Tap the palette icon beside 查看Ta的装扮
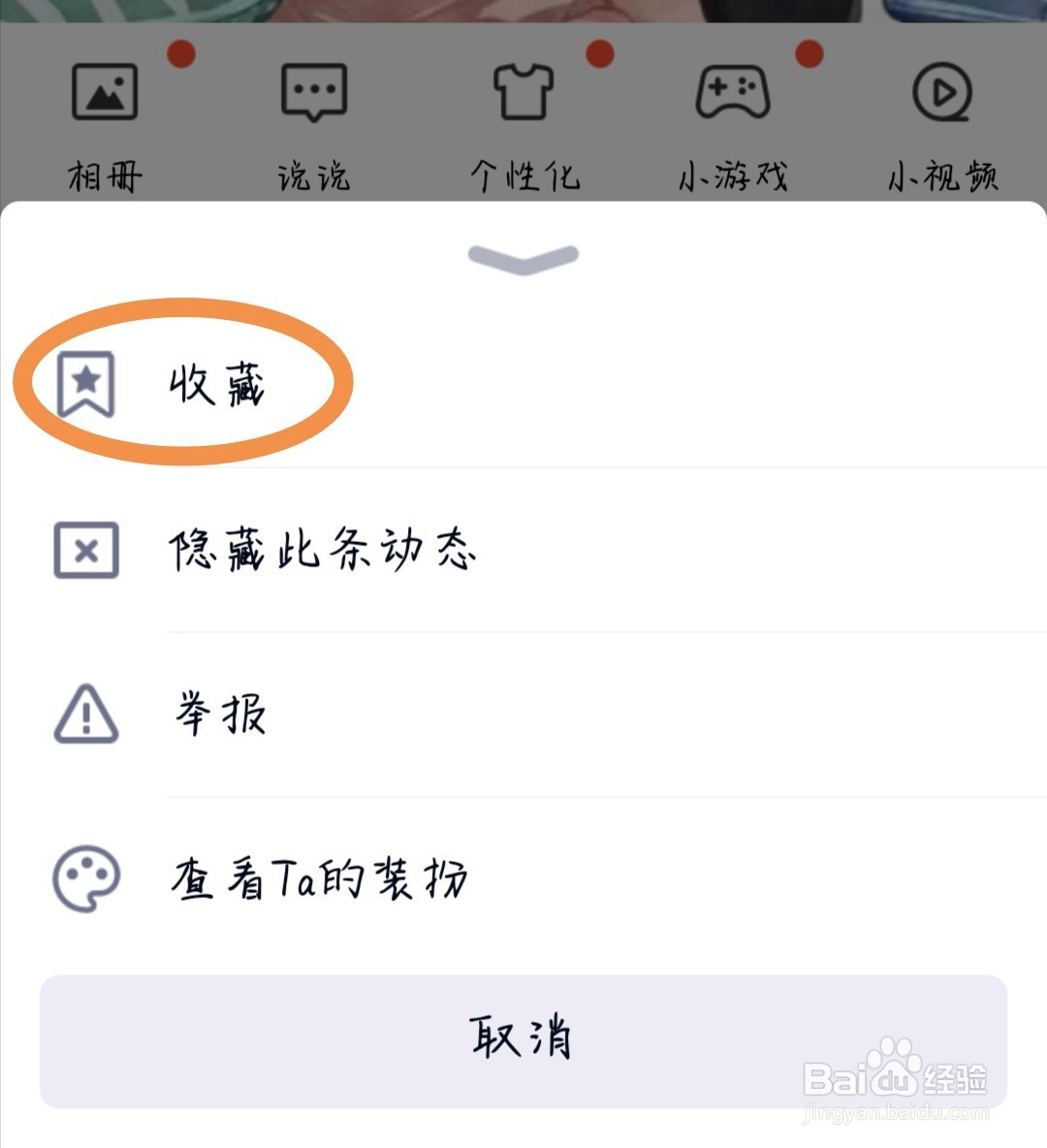 pyautogui.click(x=85, y=878)
